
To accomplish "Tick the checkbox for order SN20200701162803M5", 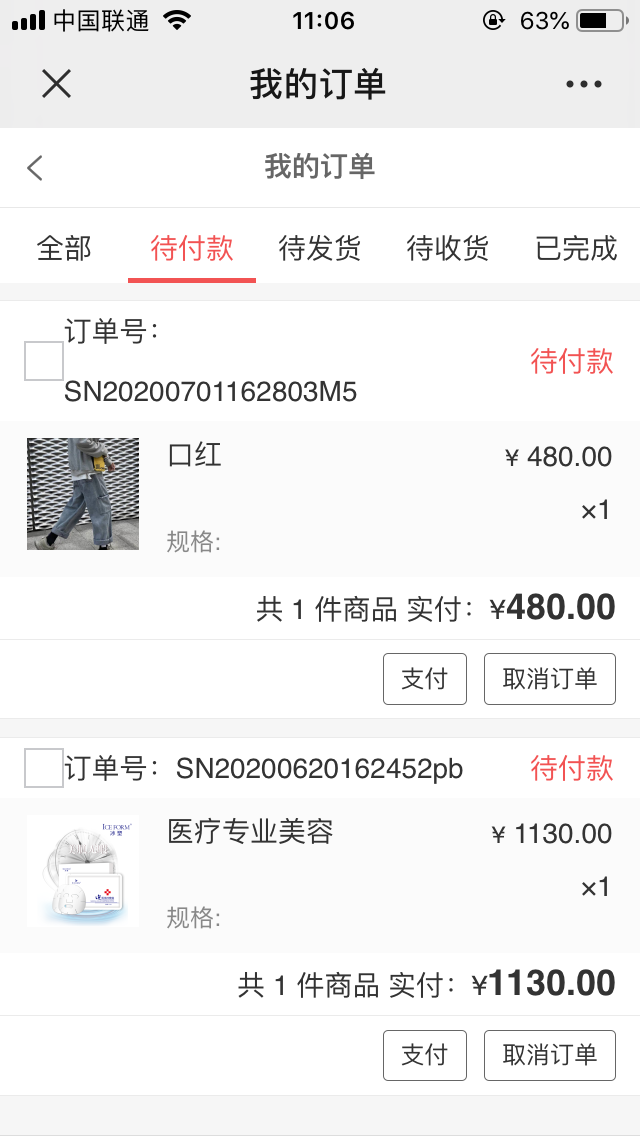I will click(x=44, y=361).
